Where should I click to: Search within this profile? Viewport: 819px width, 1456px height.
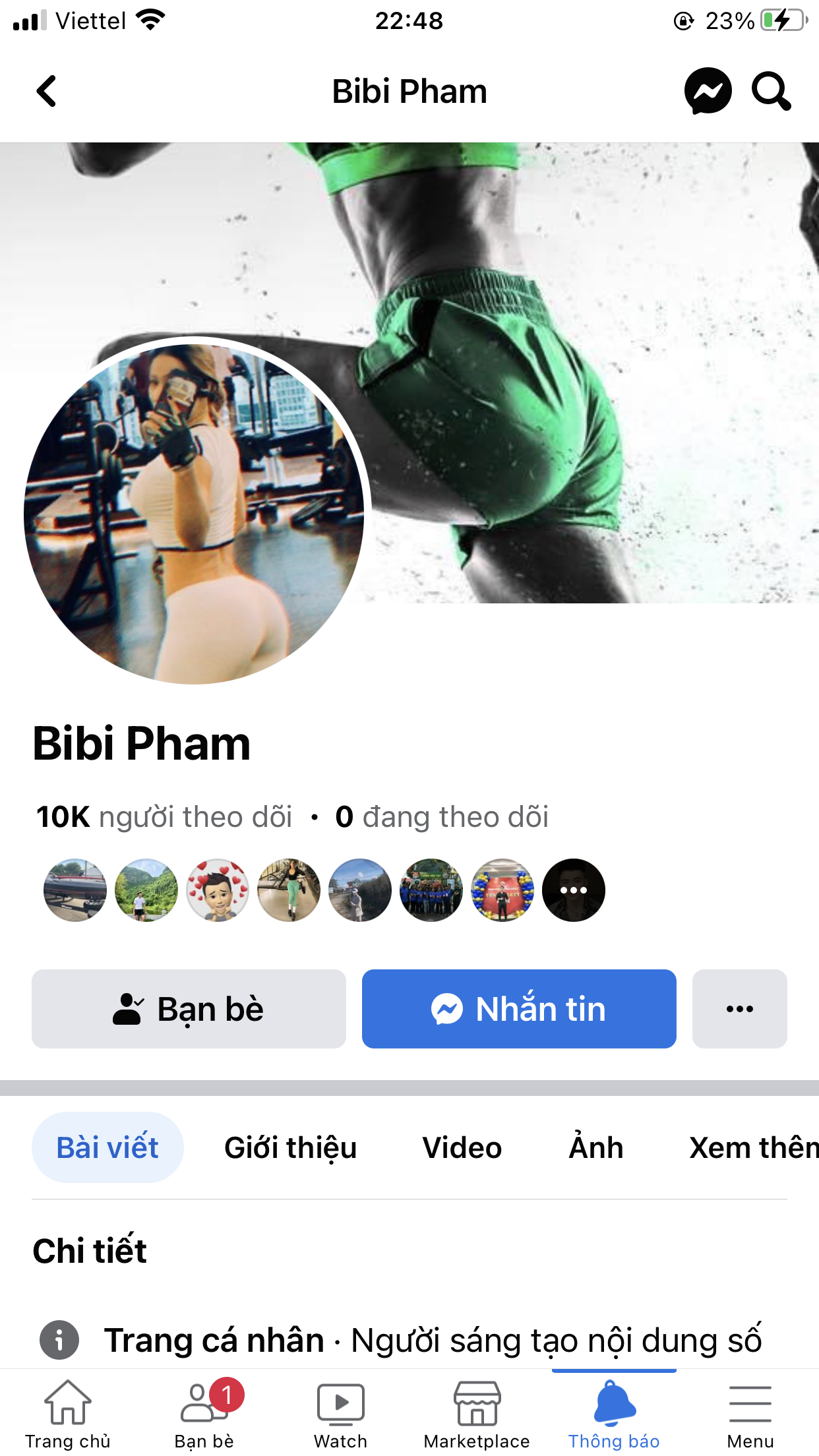pos(771,91)
